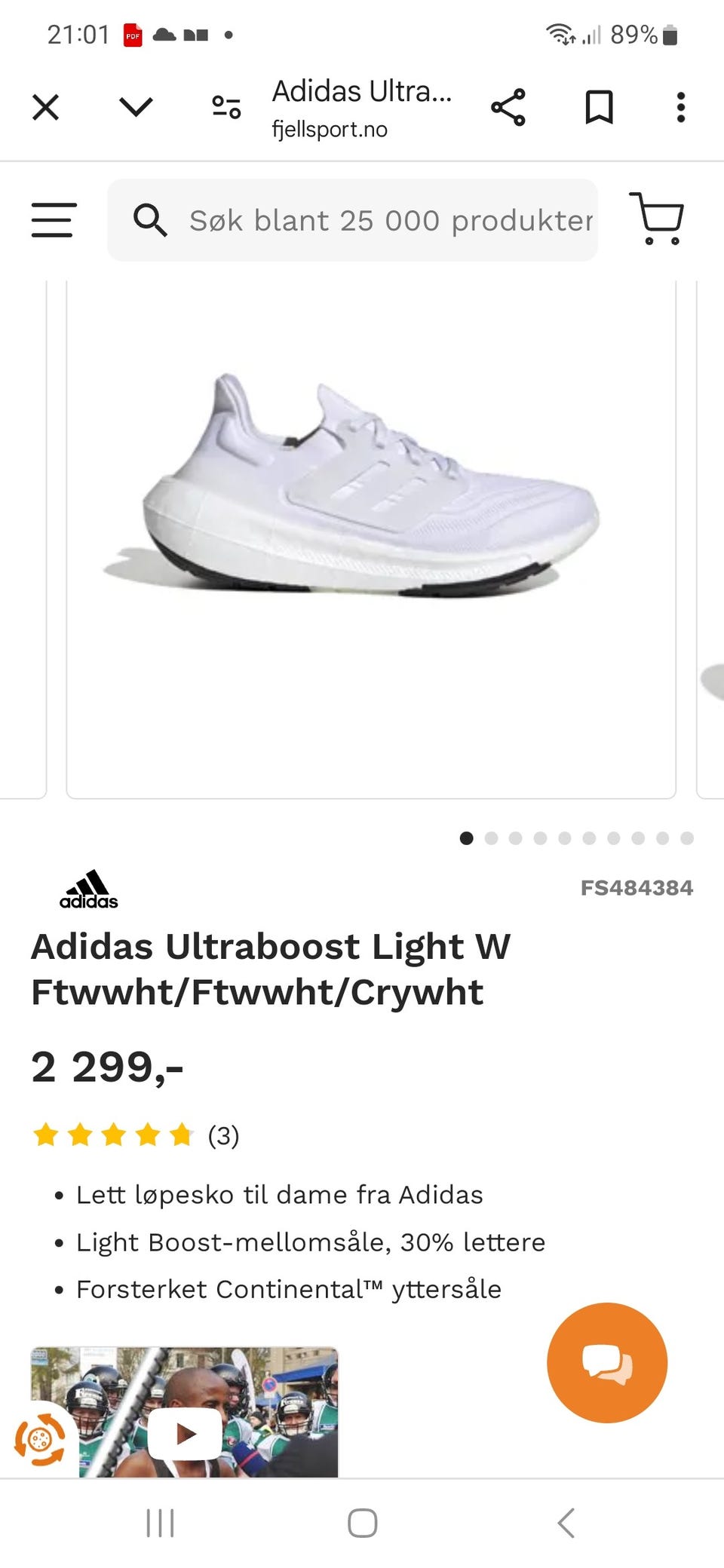Open the shopping cart
Screen dimensions: 724x1568
pyautogui.click(x=658, y=219)
